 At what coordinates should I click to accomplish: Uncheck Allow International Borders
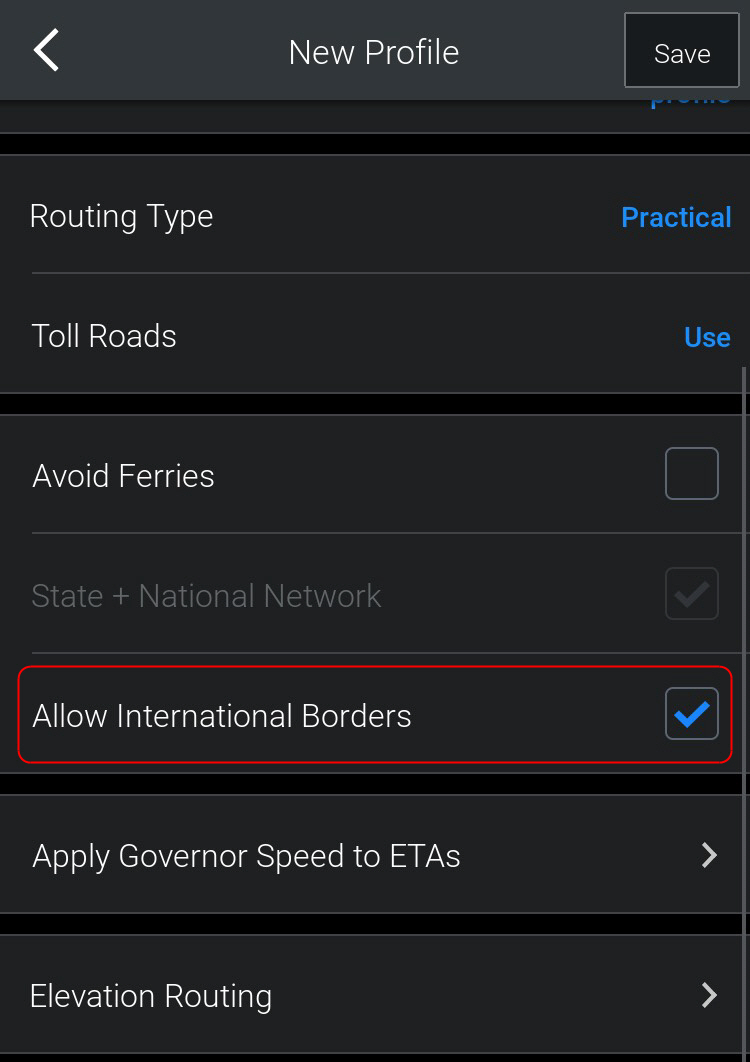pos(691,714)
